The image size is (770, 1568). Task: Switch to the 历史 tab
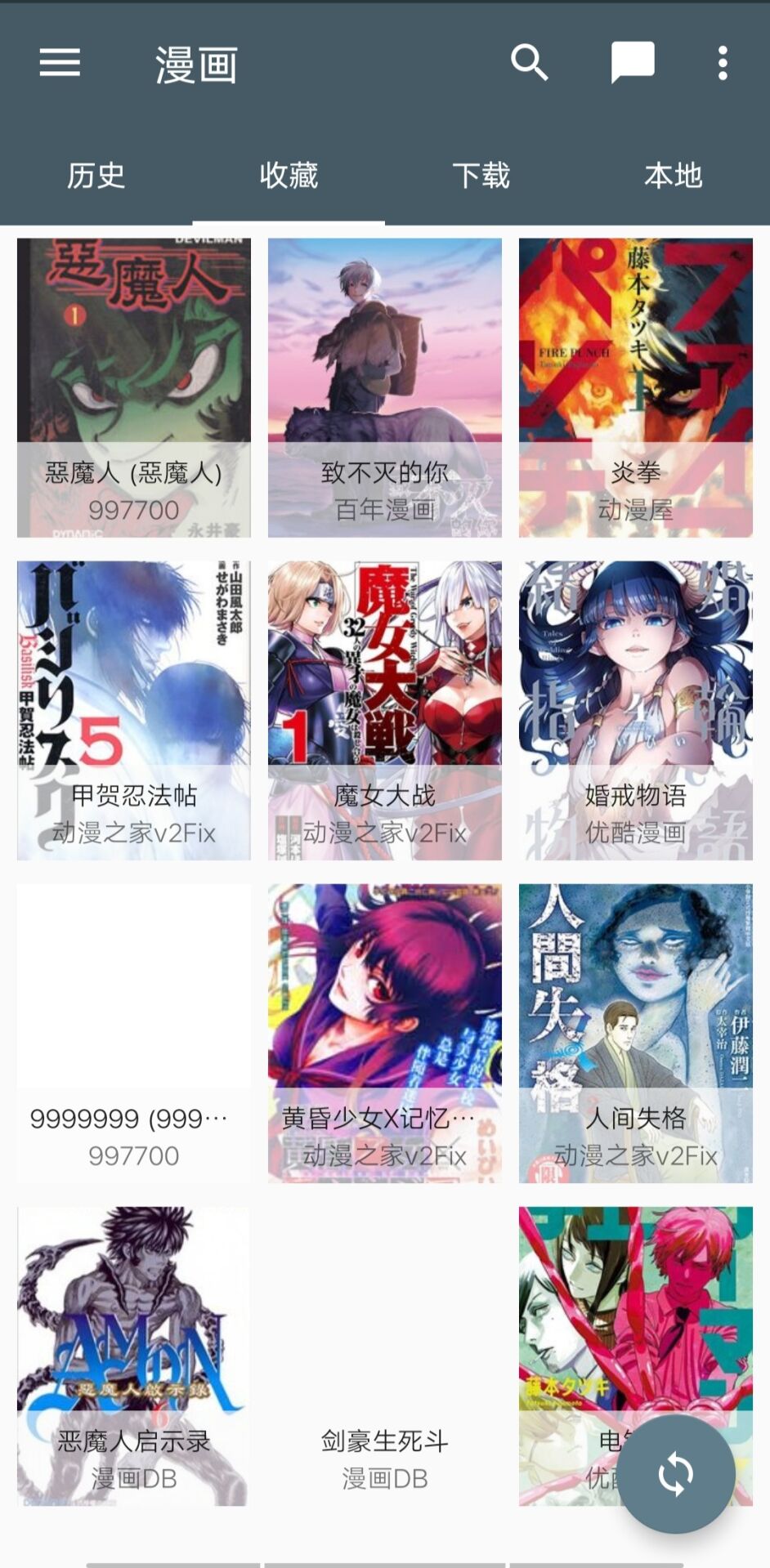pyautogui.click(x=96, y=176)
